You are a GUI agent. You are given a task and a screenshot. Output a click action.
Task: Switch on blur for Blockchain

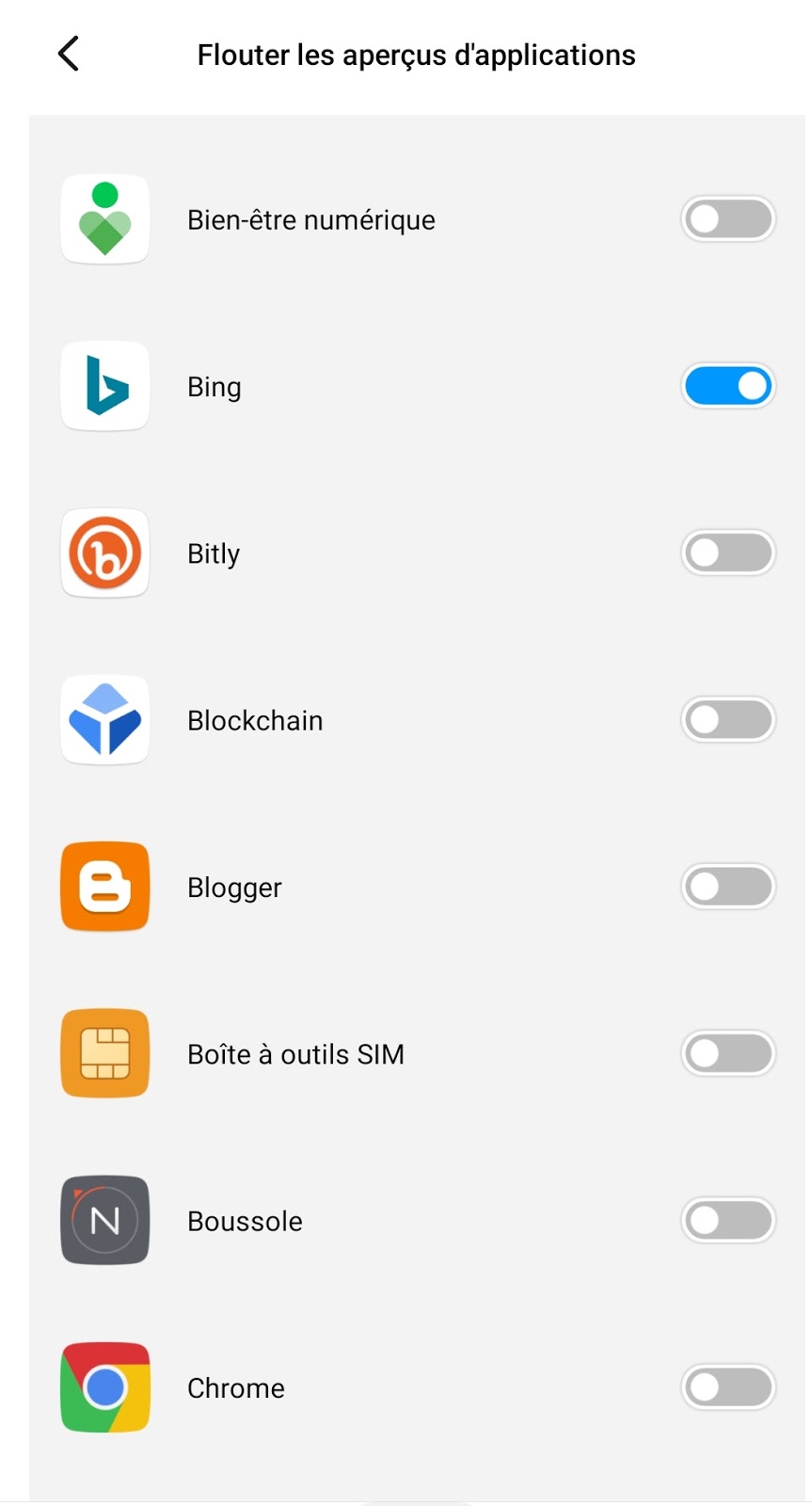[x=727, y=720]
